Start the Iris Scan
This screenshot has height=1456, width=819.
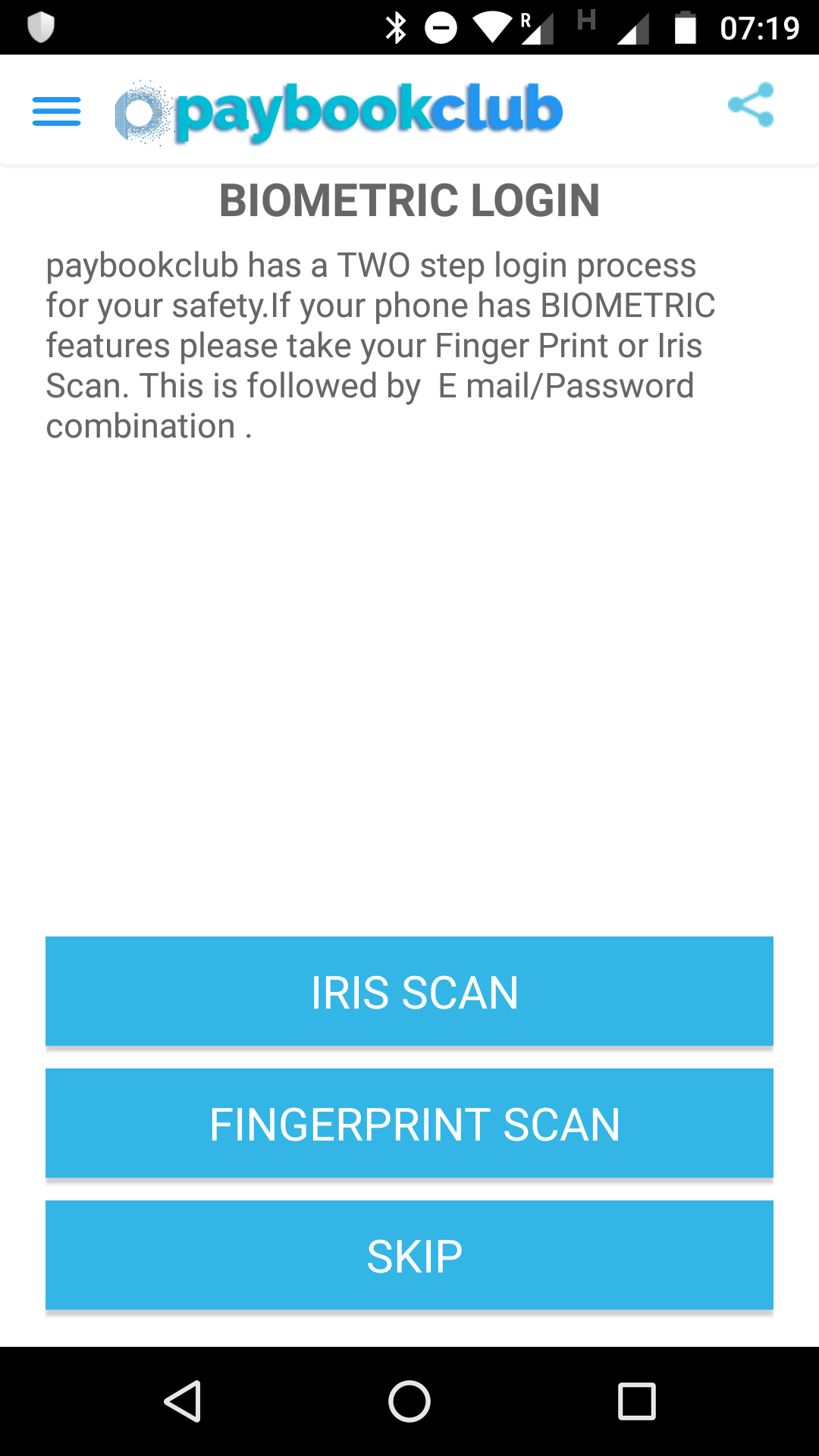[409, 991]
